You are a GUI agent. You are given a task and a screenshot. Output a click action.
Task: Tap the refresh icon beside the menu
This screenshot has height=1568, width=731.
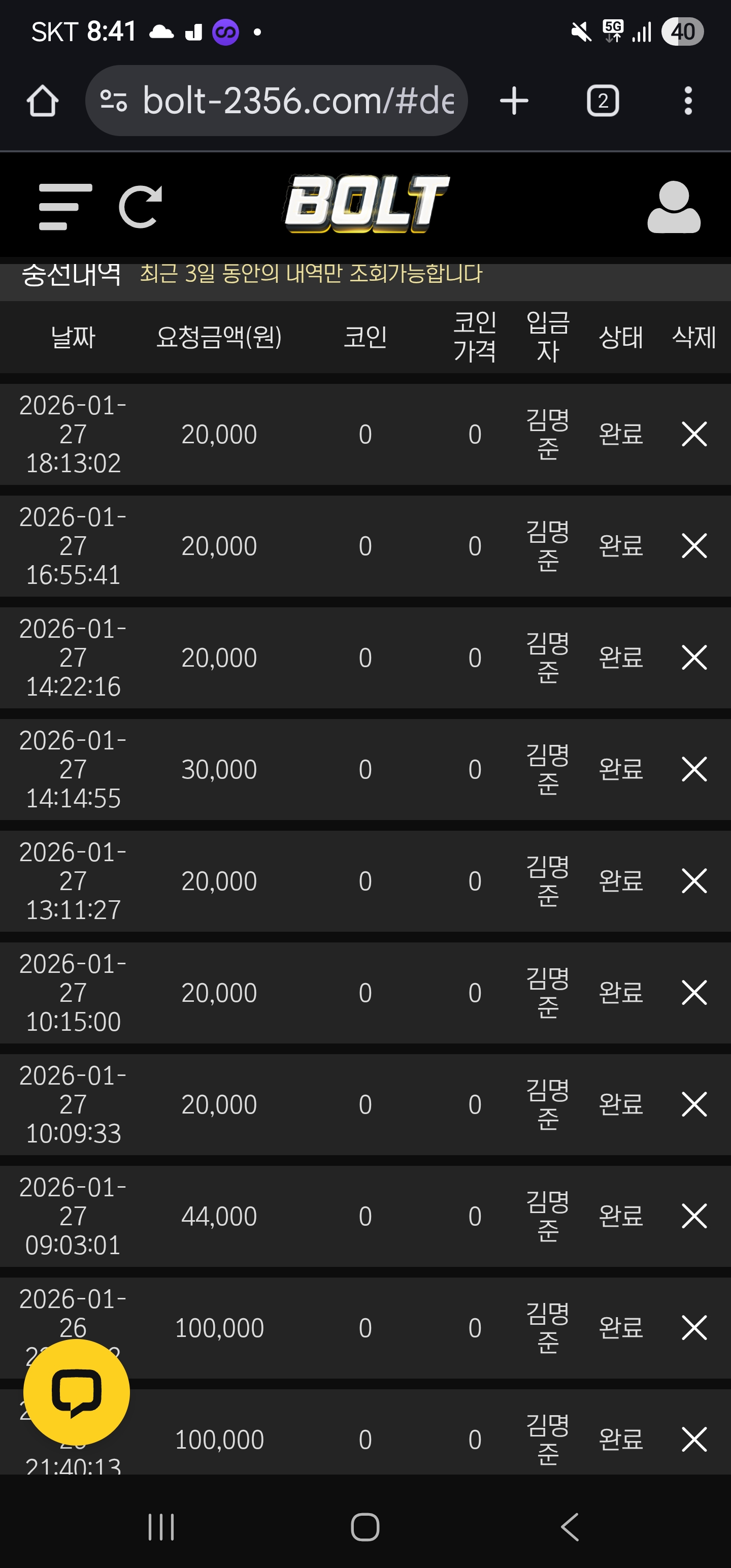click(x=141, y=206)
